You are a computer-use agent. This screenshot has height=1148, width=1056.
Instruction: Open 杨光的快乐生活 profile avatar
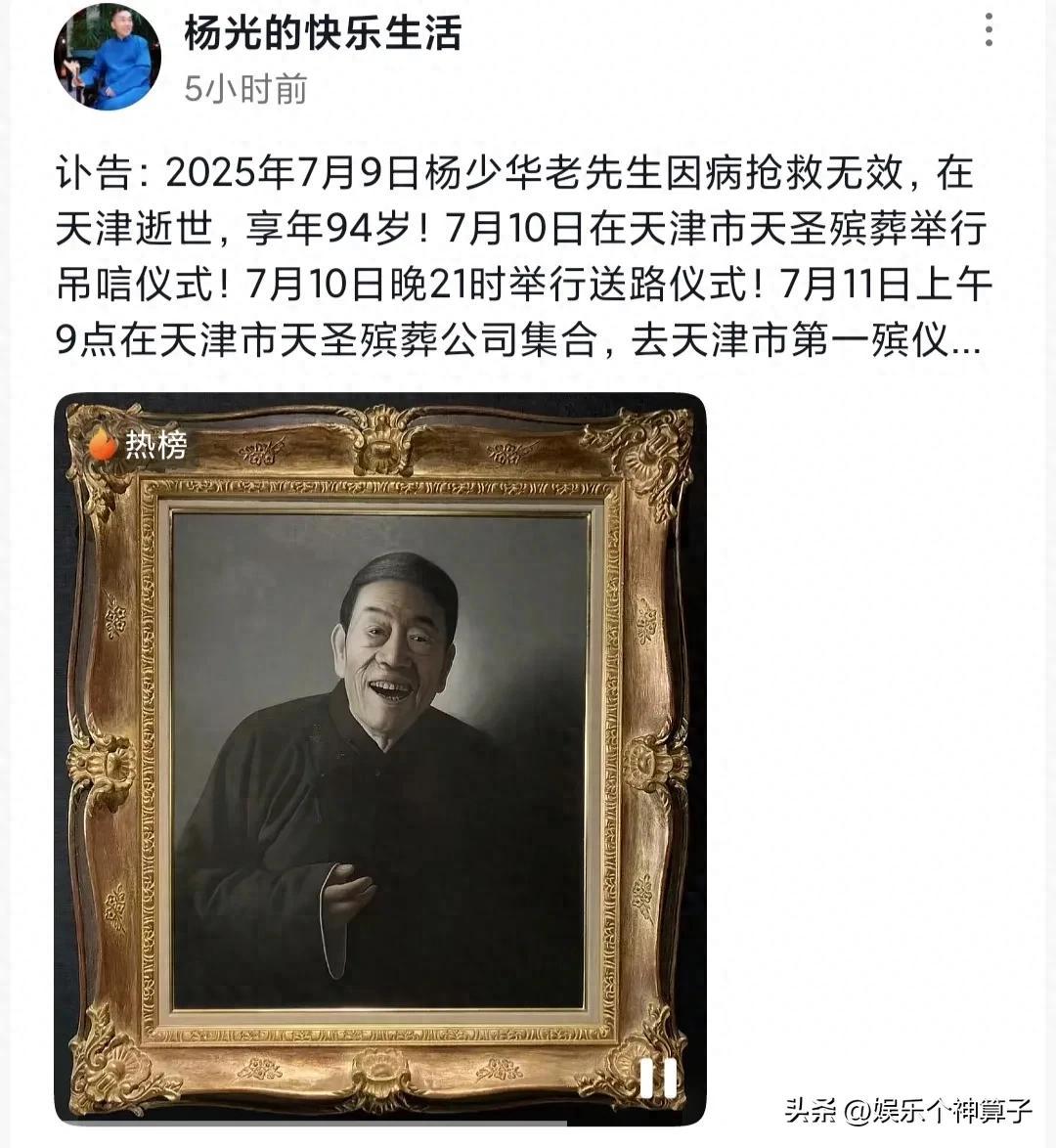108,59
